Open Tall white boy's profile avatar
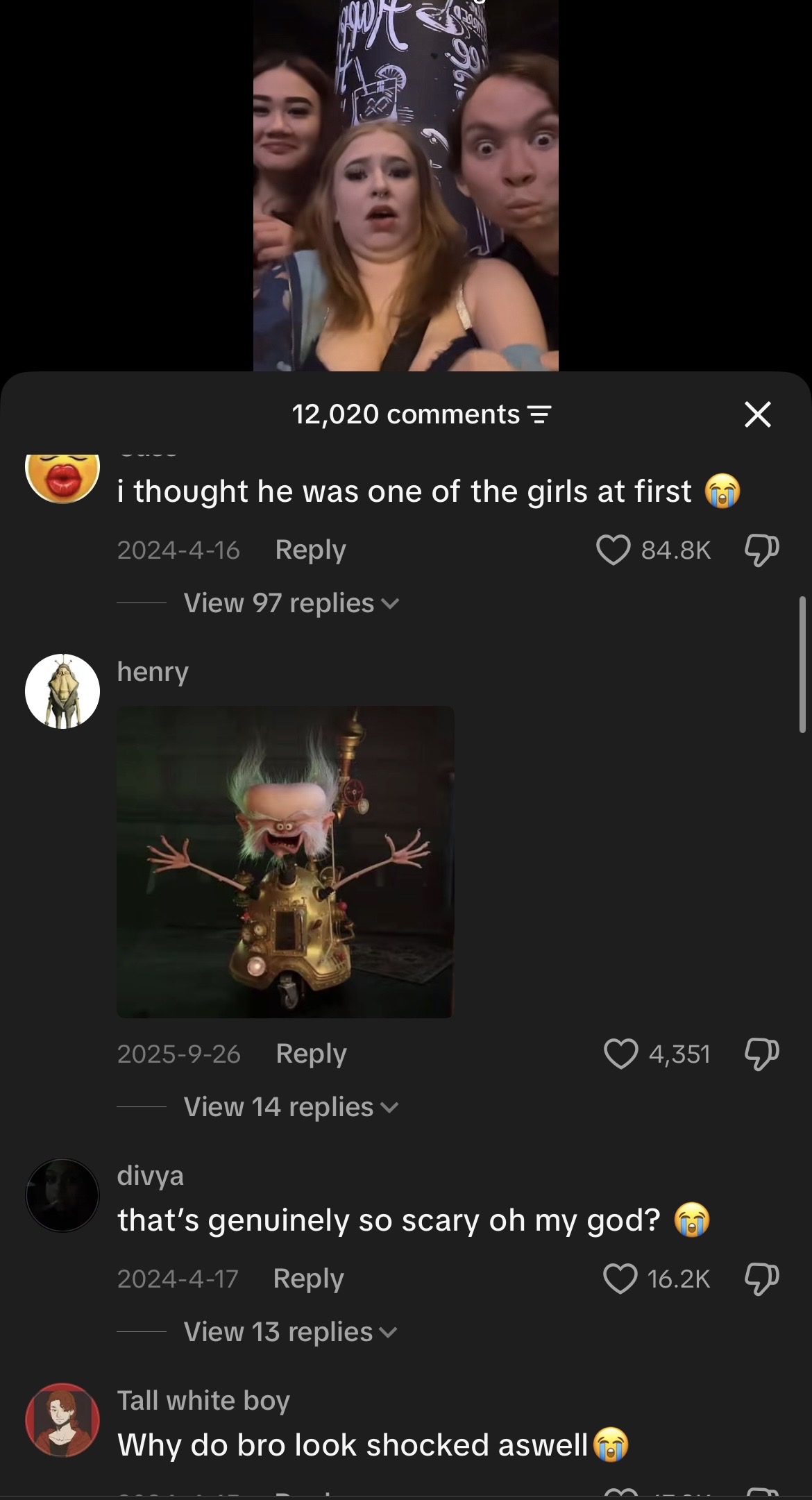The height and width of the screenshot is (1500, 812). point(62,1420)
